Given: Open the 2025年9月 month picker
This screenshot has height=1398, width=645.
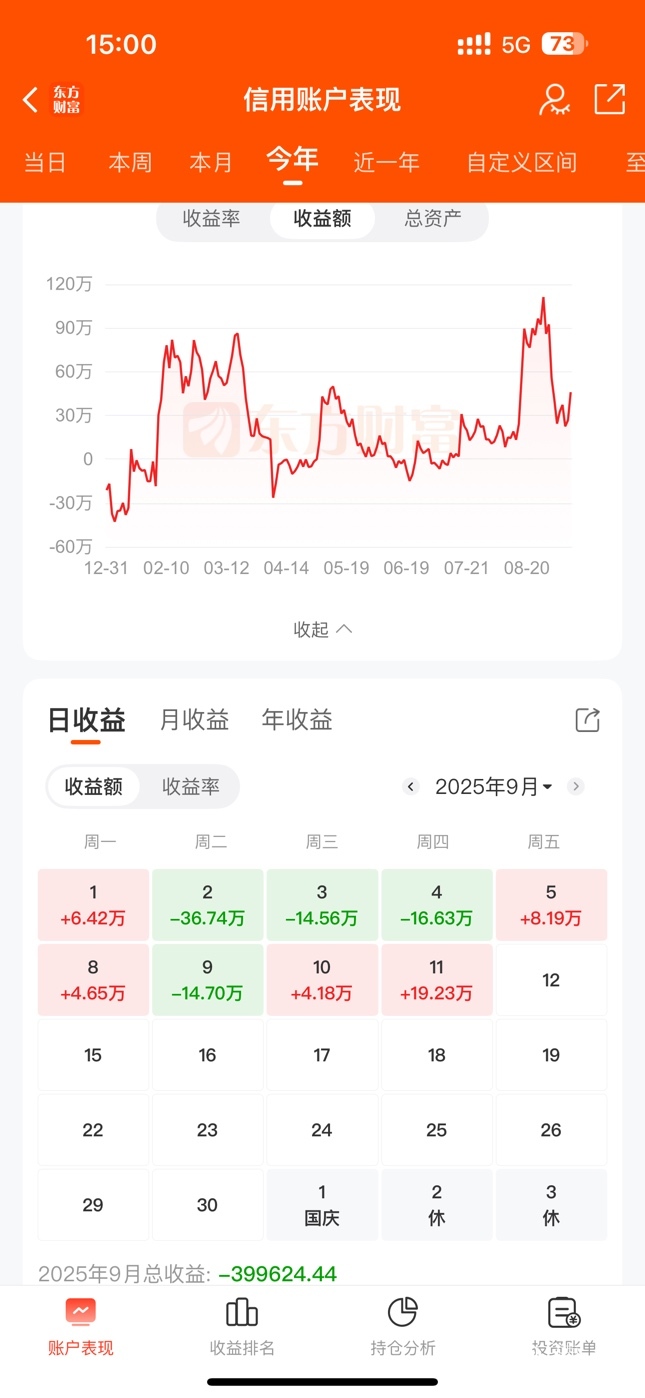Looking at the screenshot, I should point(493,787).
